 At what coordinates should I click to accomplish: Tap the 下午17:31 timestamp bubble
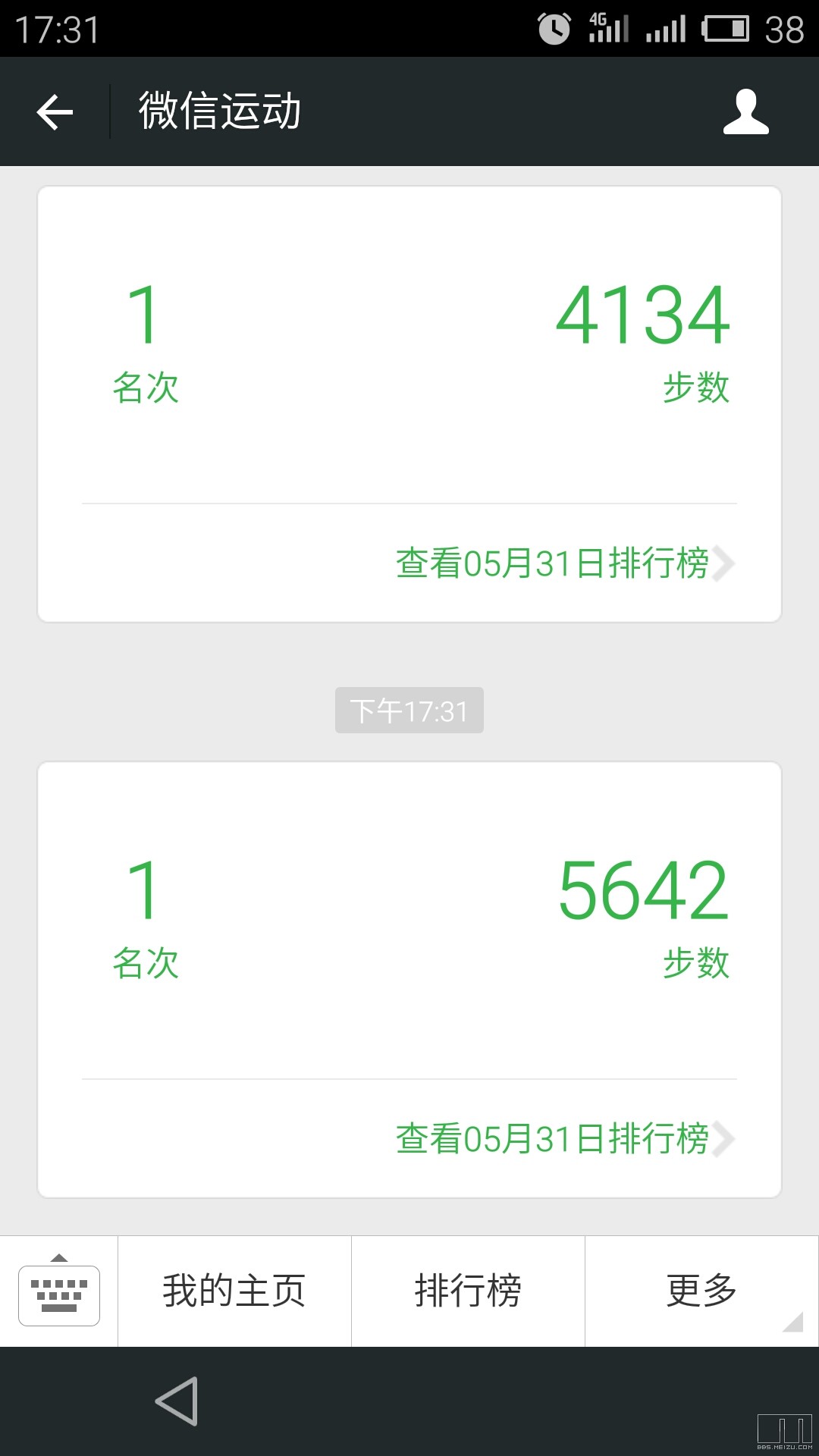409,710
